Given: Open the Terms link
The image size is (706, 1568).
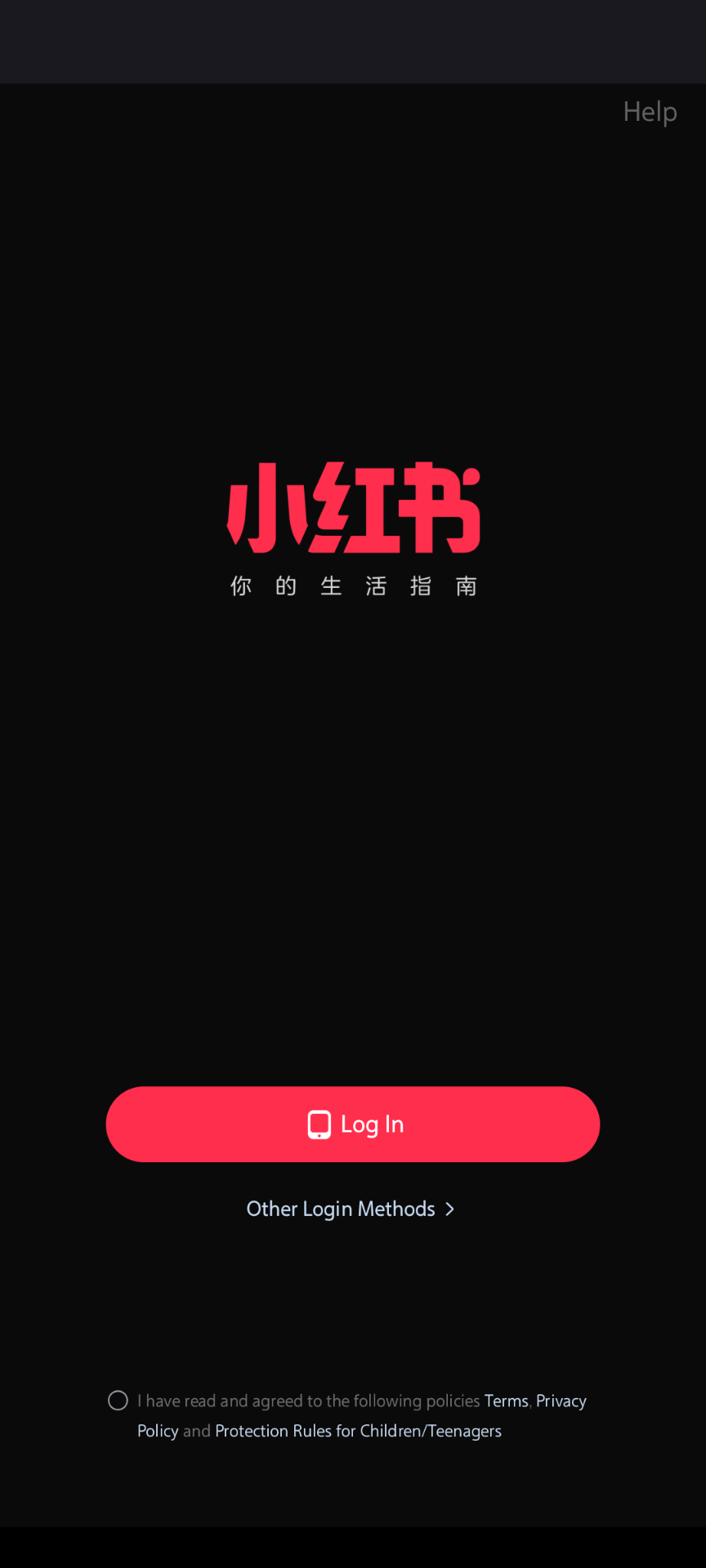Looking at the screenshot, I should tap(506, 1401).
